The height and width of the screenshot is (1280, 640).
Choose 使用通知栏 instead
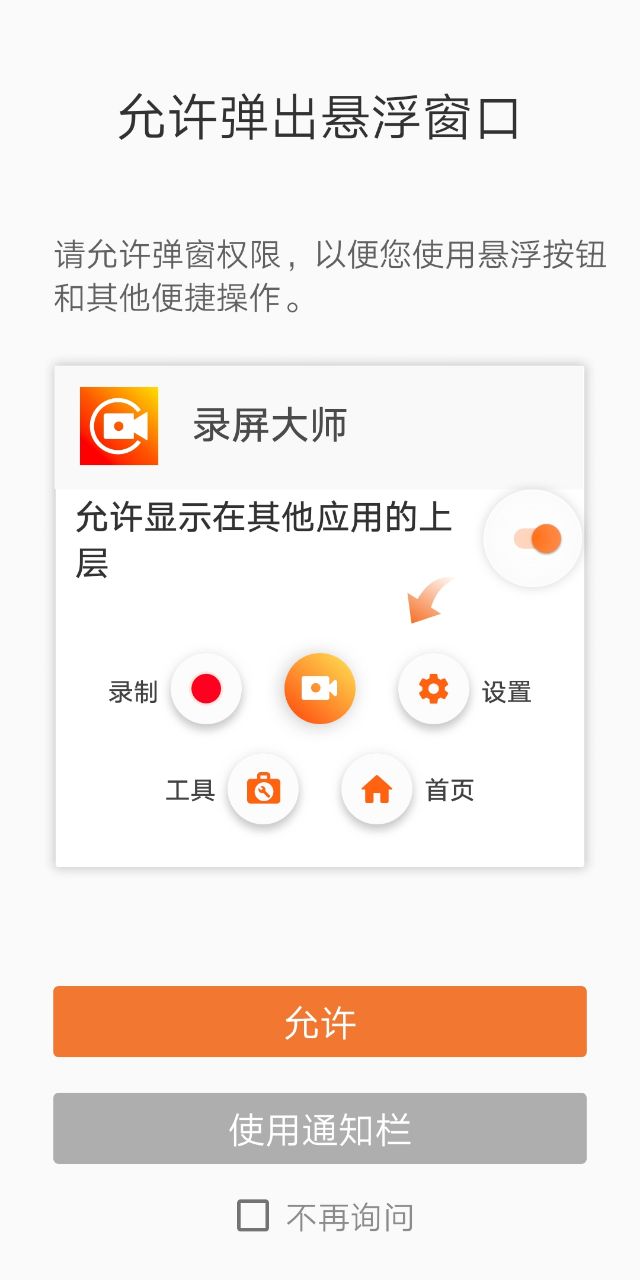point(320,1129)
